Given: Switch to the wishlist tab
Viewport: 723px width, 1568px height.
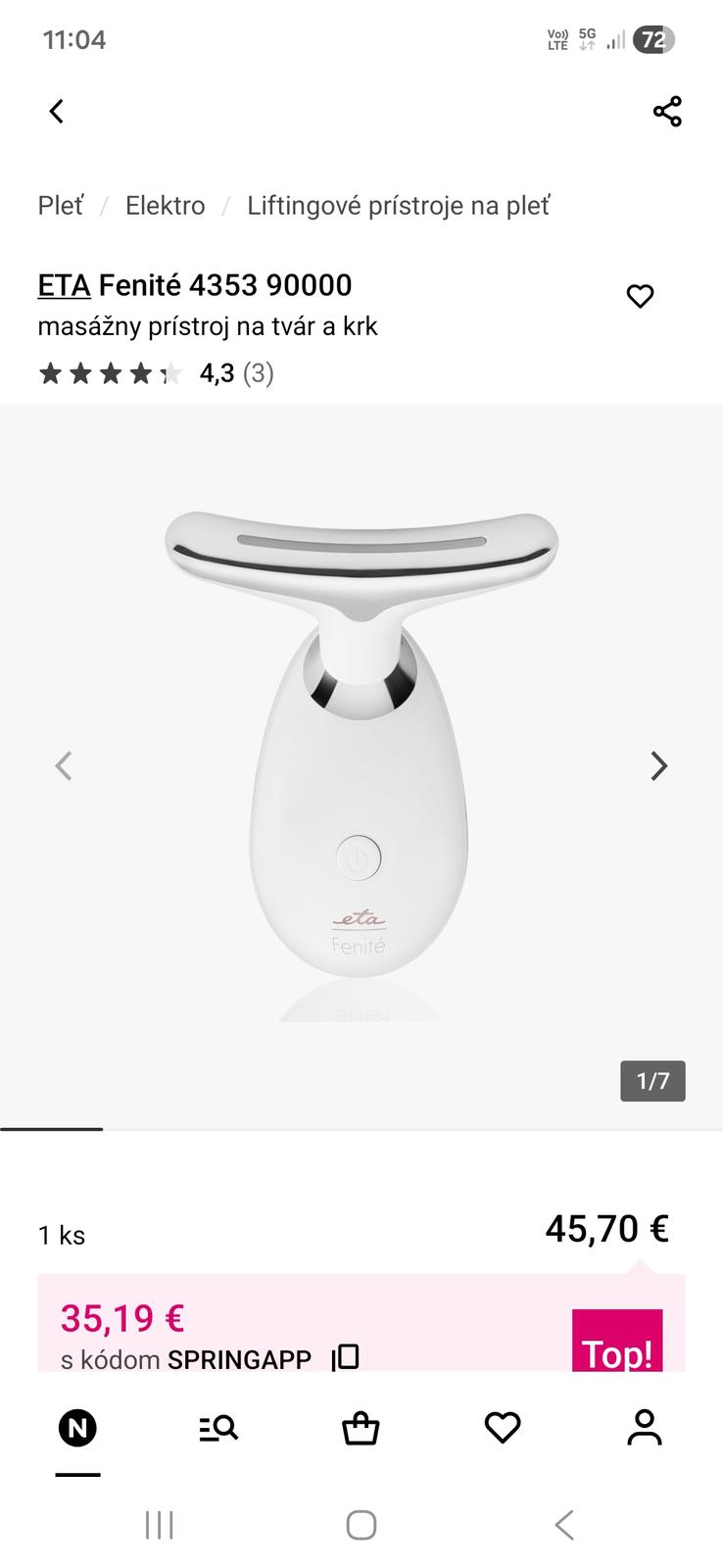Looking at the screenshot, I should tap(503, 1429).
